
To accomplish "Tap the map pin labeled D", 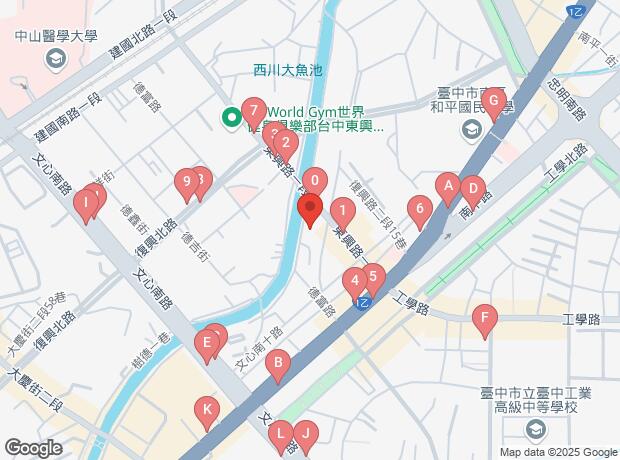I will click(x=473, y=188).
